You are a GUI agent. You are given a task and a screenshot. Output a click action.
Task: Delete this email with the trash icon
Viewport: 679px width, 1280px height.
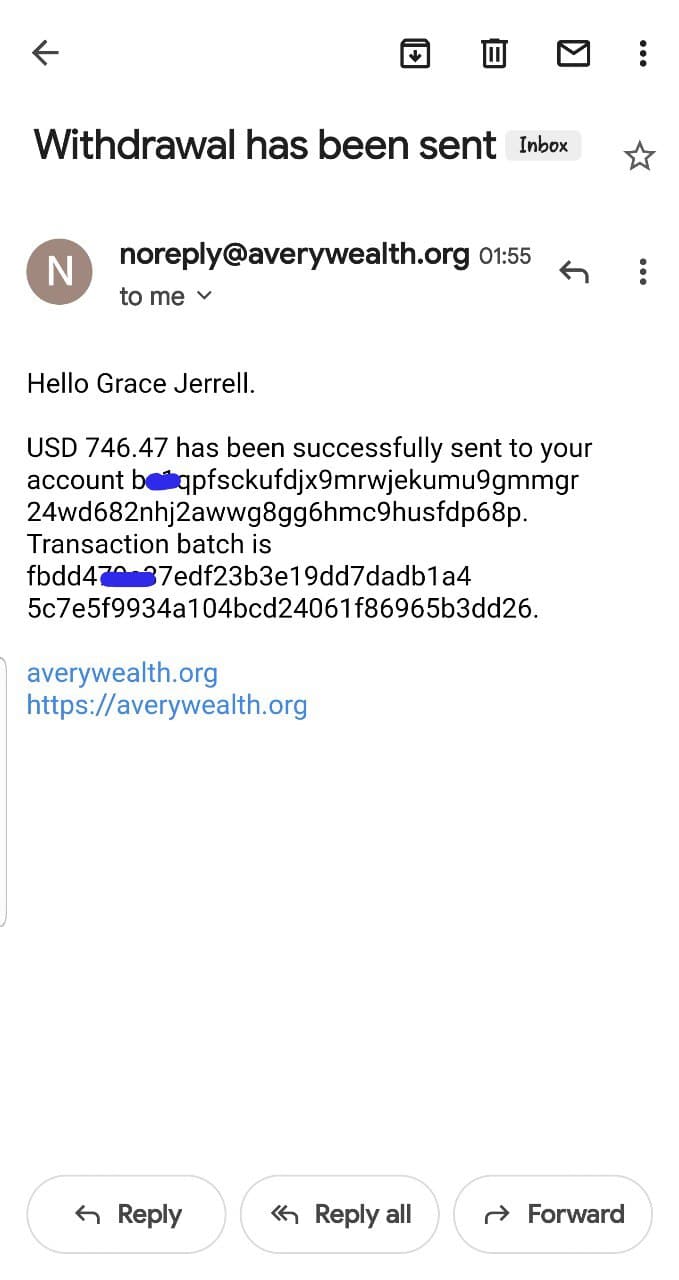point(494,53)
